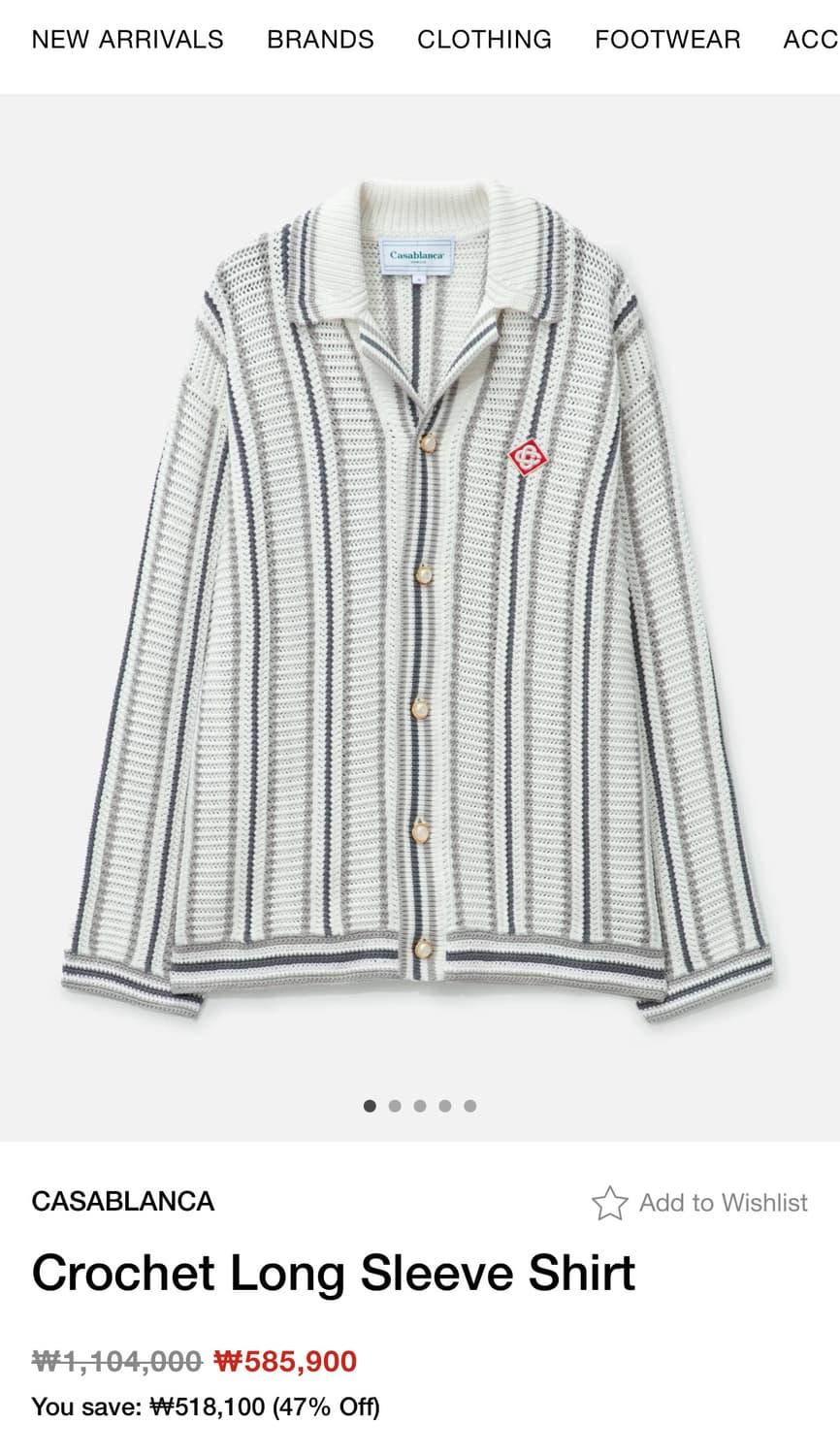Image resolution: width=840 pixels, height=1455 pixels.
Task: Select the currently active first carousel dot
Action: (x=370, y=1105)
